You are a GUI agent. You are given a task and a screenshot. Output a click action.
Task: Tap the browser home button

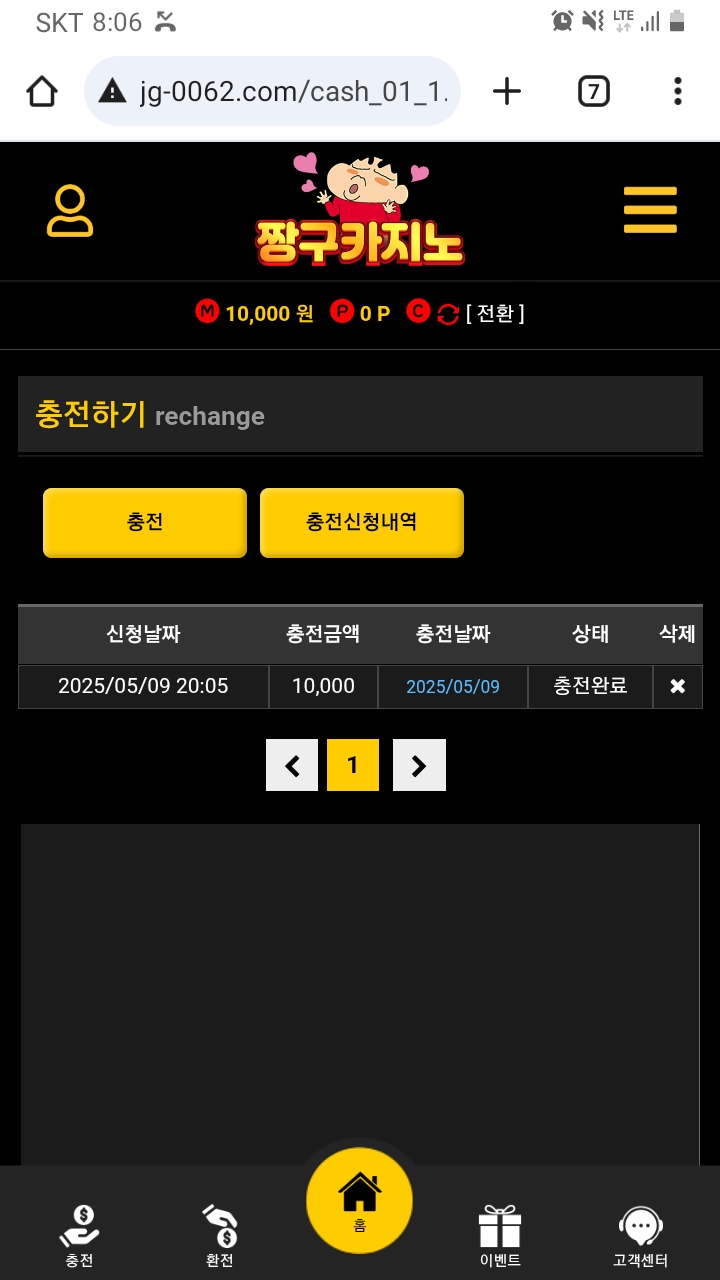[42, 92]
